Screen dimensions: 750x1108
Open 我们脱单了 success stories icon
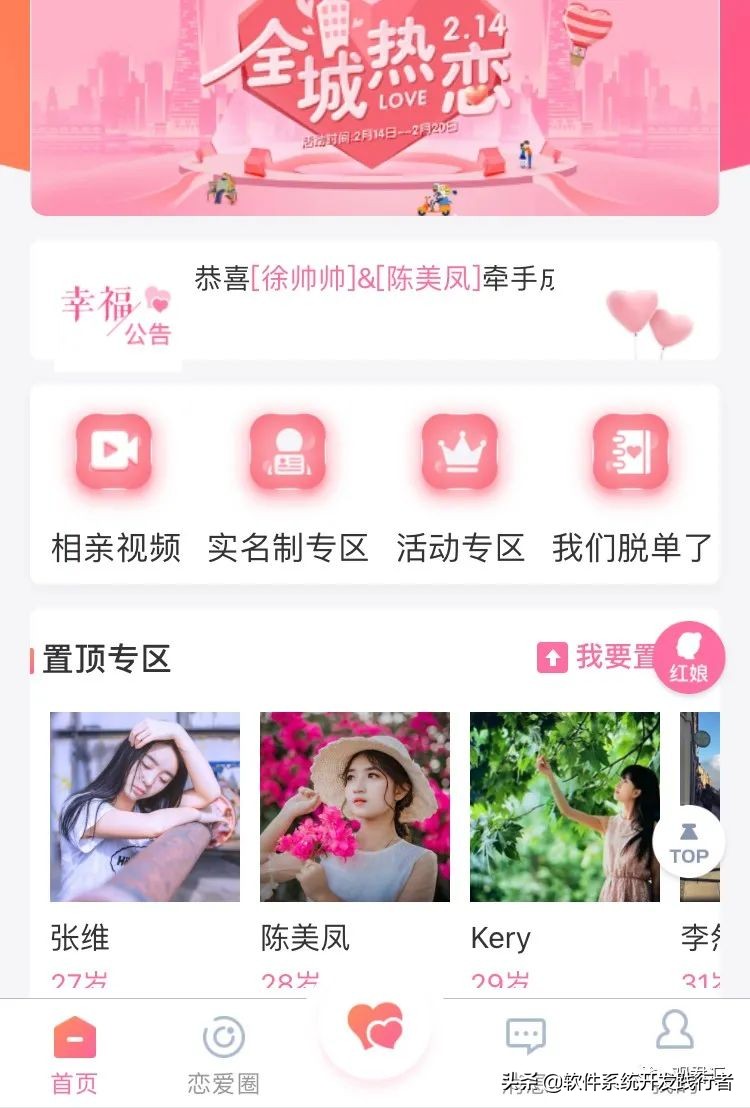630,453
